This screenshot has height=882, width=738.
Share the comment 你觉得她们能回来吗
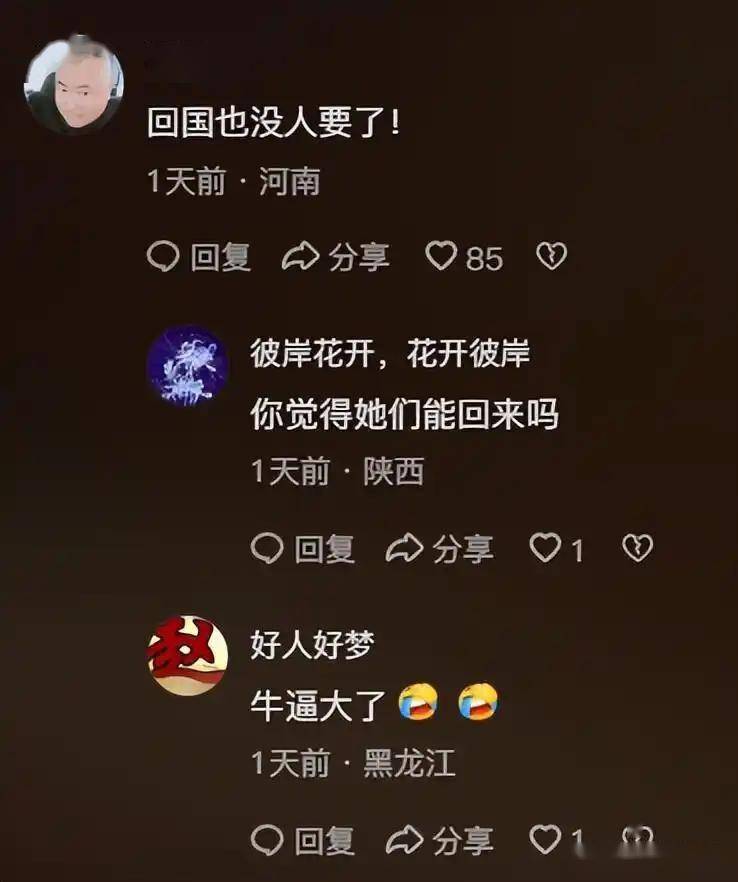(x=439, y=548)
